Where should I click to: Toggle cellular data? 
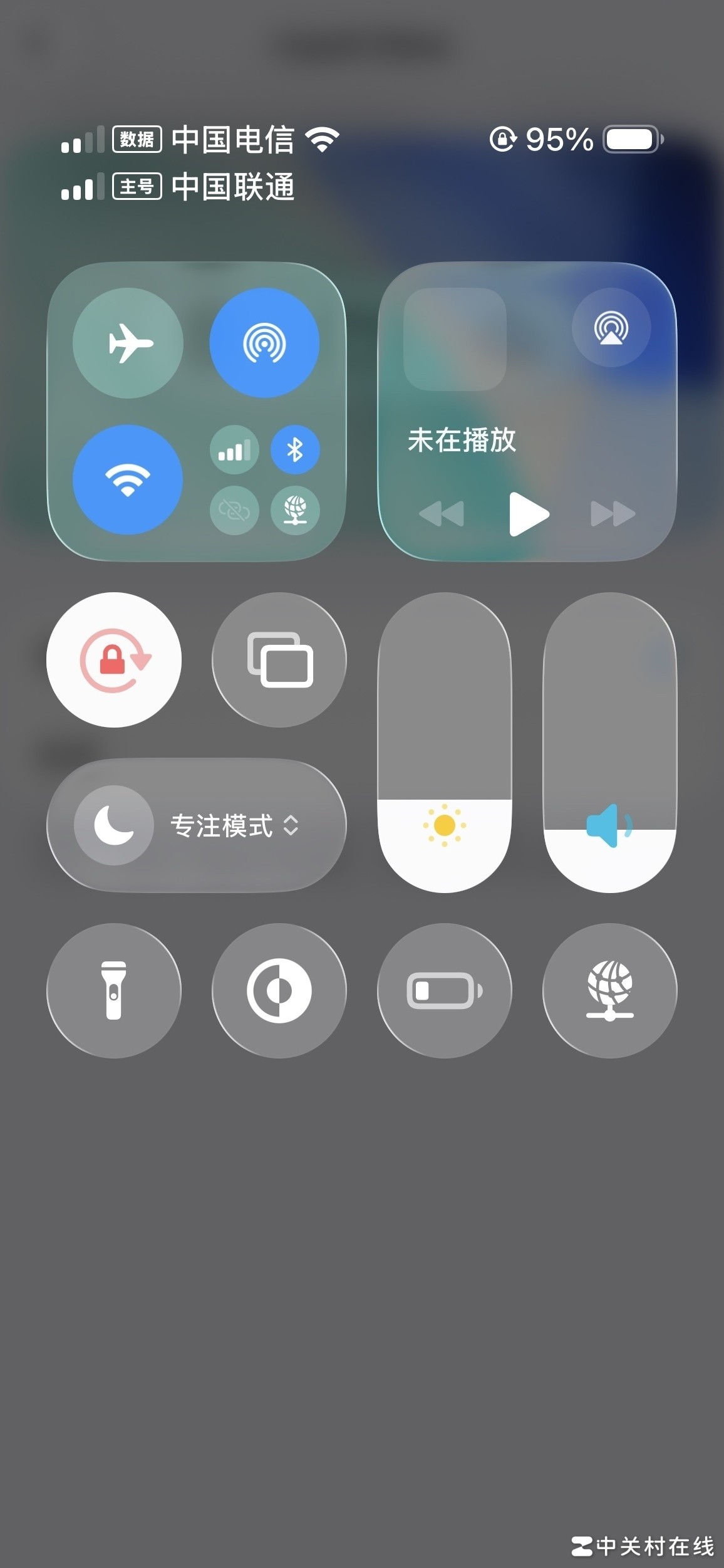234,450
